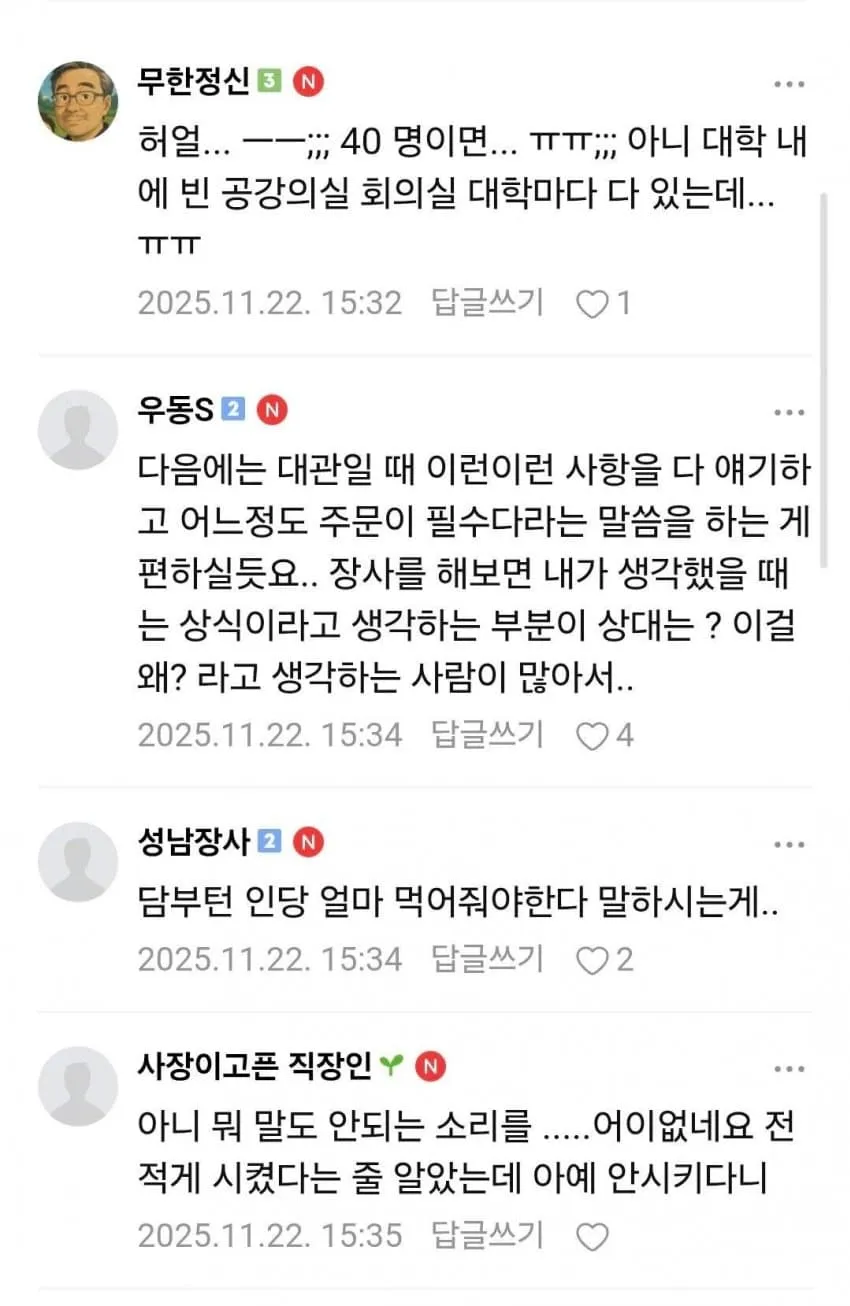Image resolution: width=850 pixels, height=1306 pixels.
Task: Open the overflow menu on 사장이고픈 직장인's comment
Action: click(789, 1068)
